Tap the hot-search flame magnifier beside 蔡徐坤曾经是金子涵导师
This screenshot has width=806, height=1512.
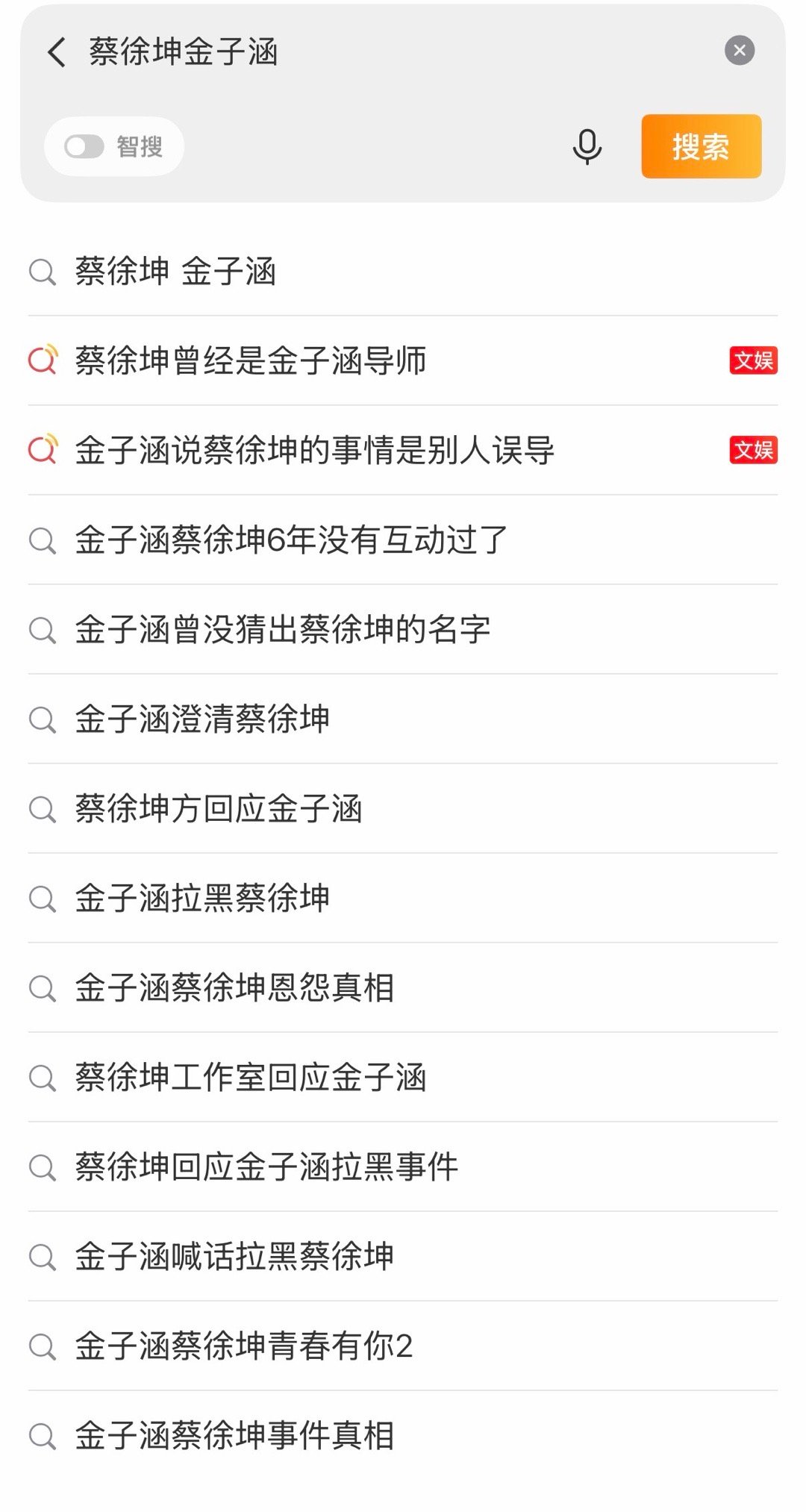point(43,361)
